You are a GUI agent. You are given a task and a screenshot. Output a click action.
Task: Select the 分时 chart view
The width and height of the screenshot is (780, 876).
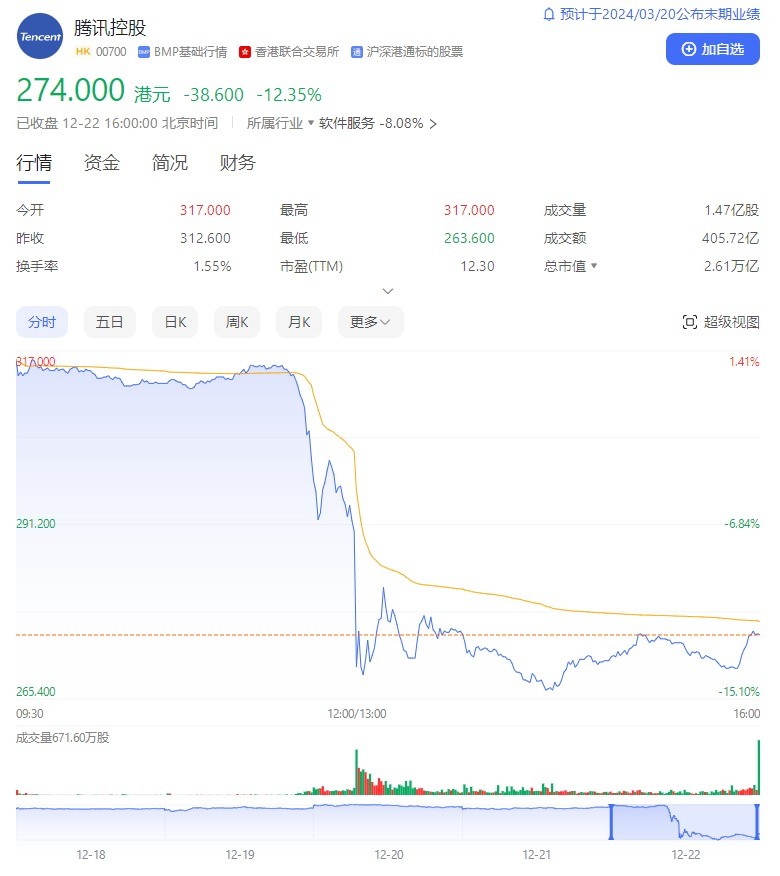click(x=42, y=322)
